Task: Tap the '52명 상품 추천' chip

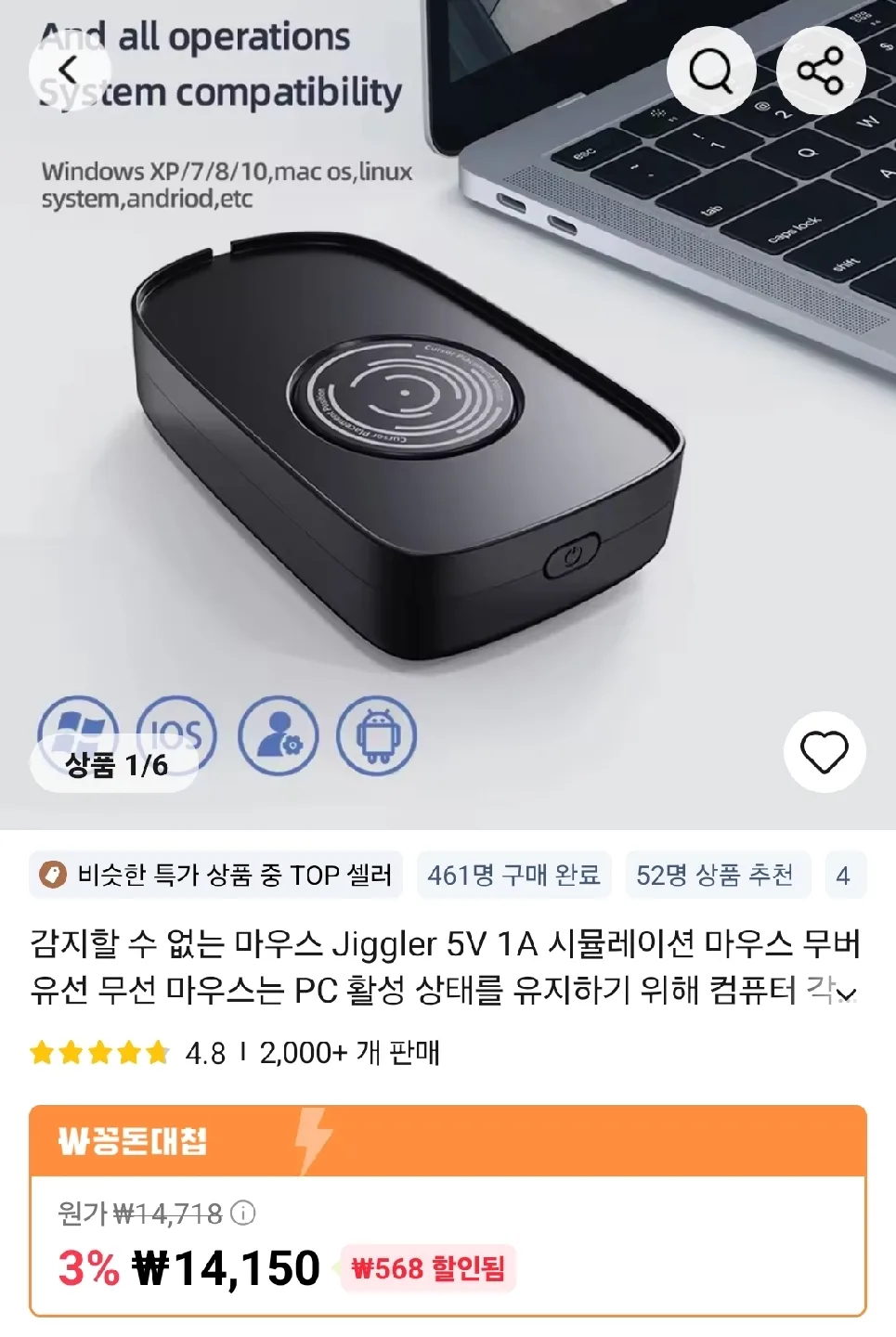Action: (x=715, y=875)
